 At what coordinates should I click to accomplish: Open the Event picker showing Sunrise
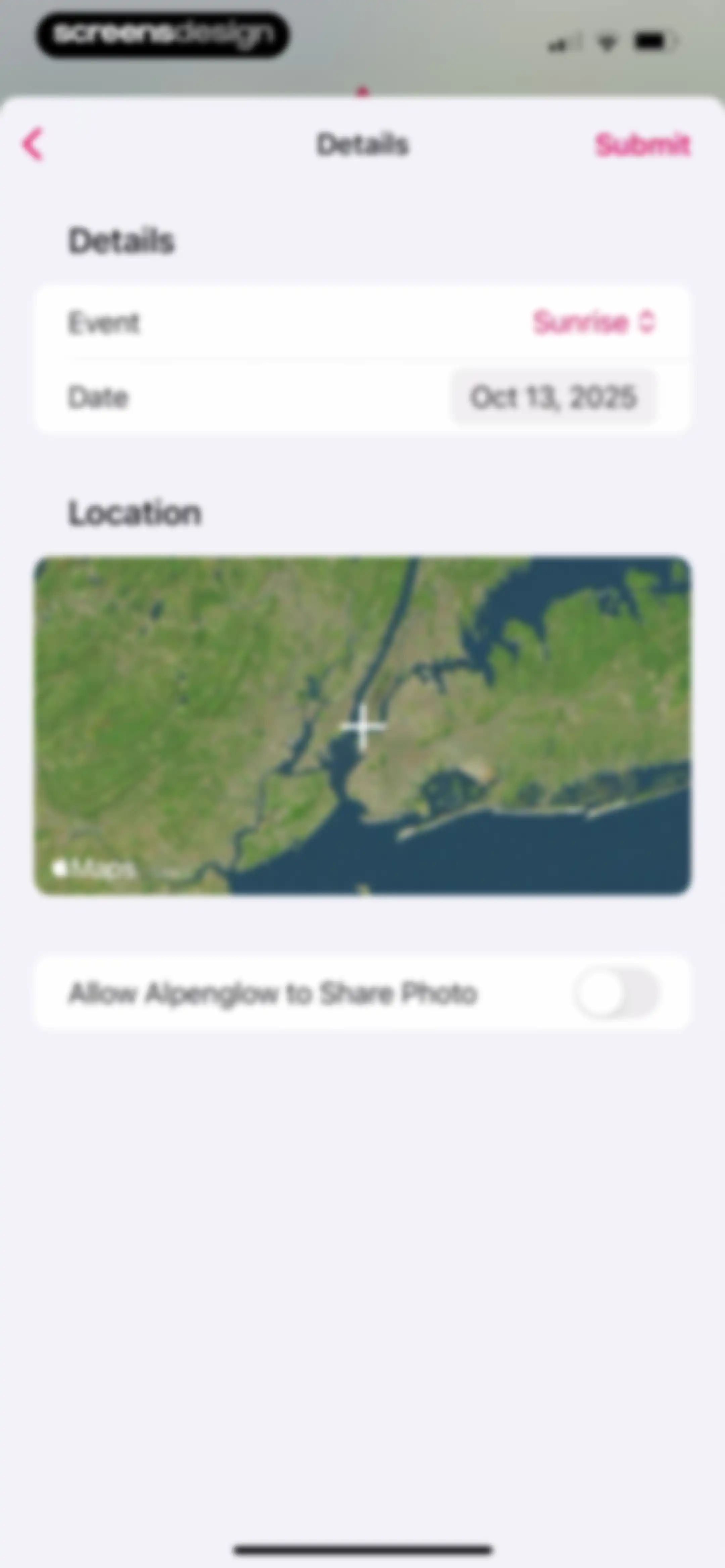594,322
